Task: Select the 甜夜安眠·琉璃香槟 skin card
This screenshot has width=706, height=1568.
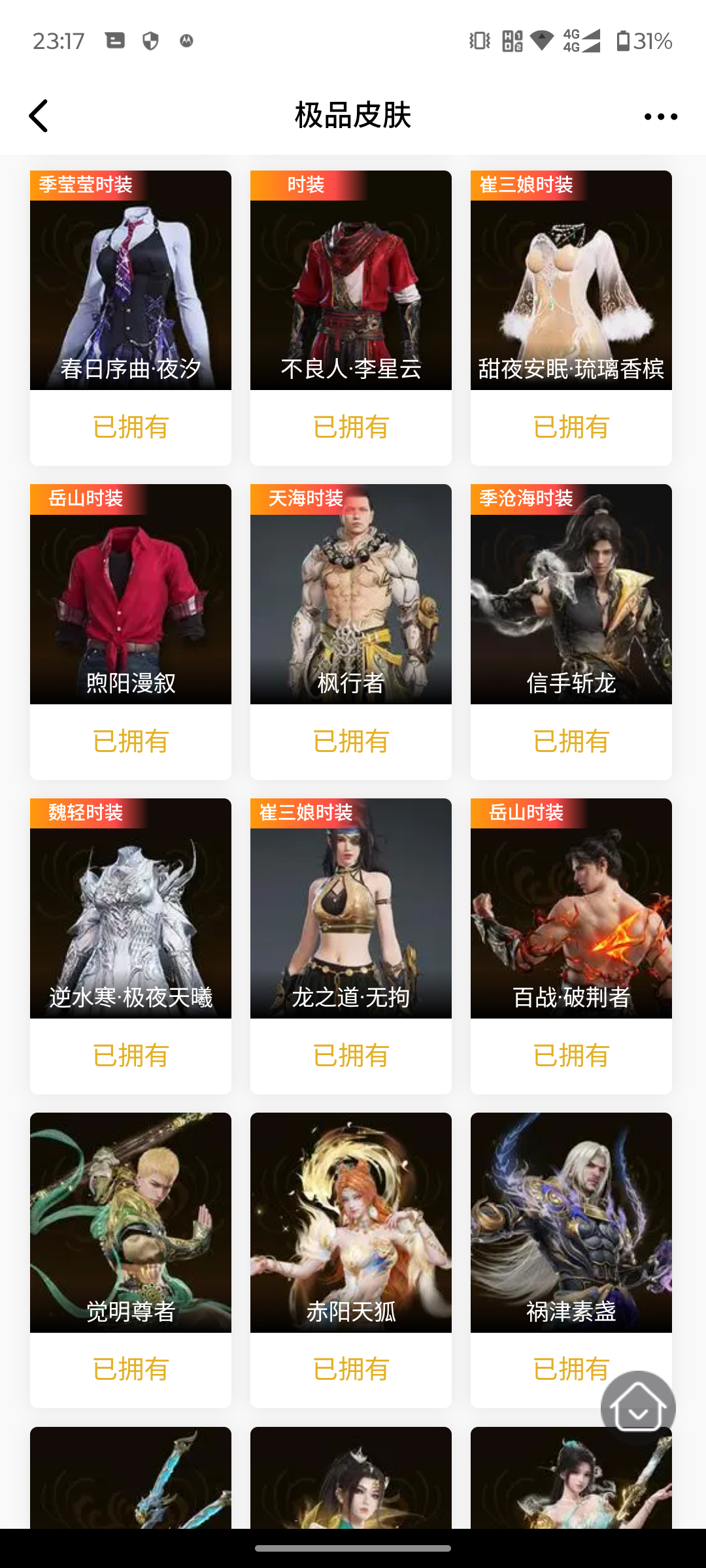Action: pos(571,281)
